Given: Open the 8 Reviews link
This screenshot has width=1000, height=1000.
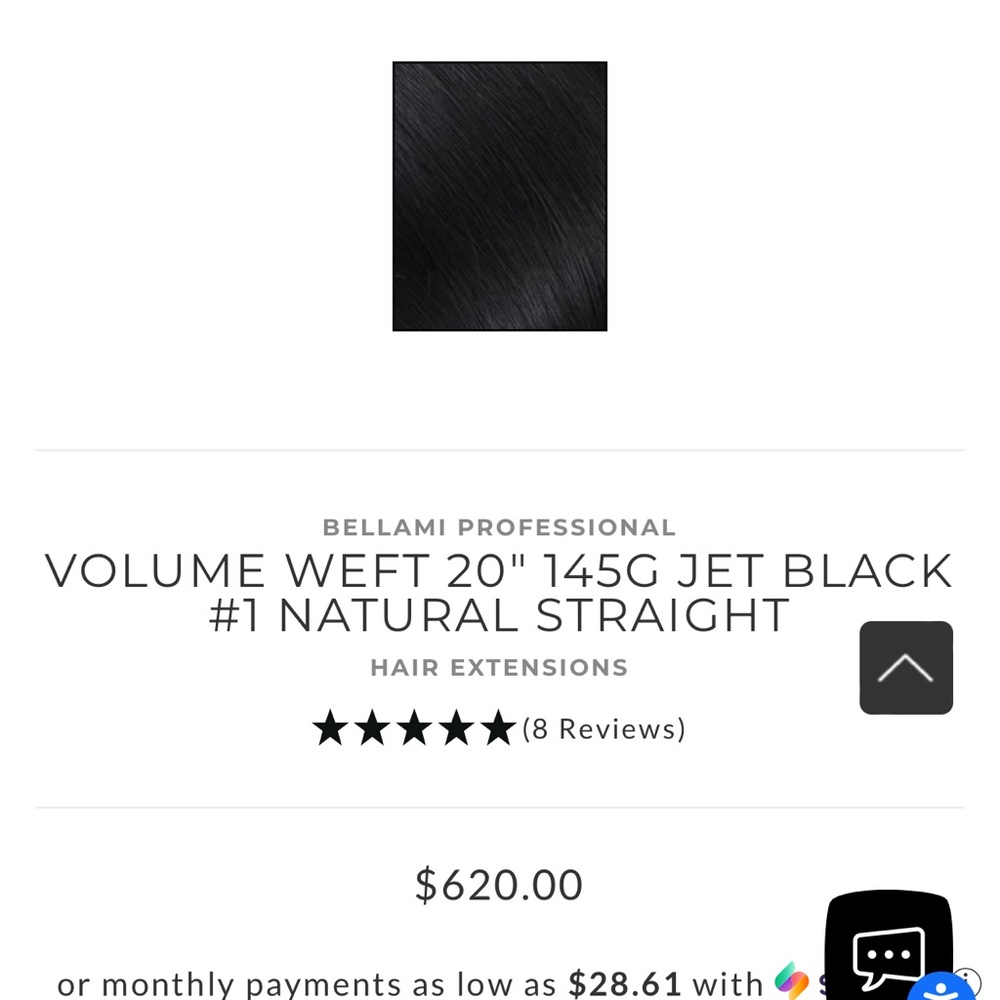Looking at the screenshot, I should [x=604, y=729].
